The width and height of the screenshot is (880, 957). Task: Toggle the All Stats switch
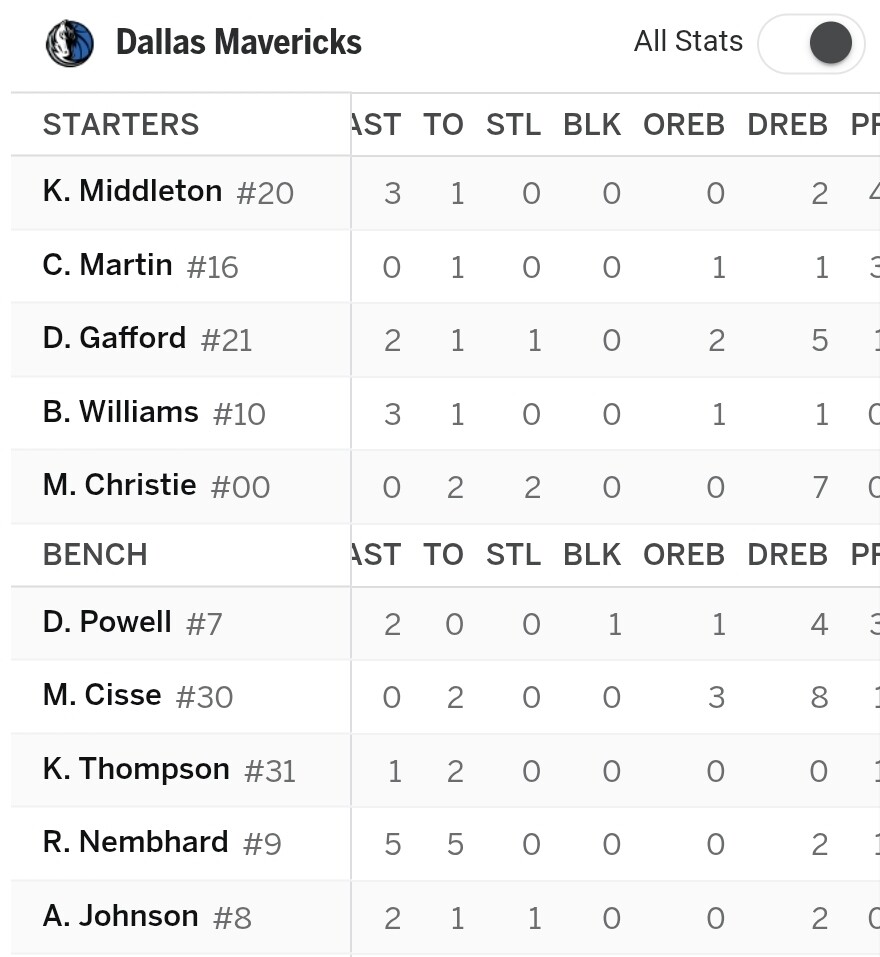coord(810,43)
